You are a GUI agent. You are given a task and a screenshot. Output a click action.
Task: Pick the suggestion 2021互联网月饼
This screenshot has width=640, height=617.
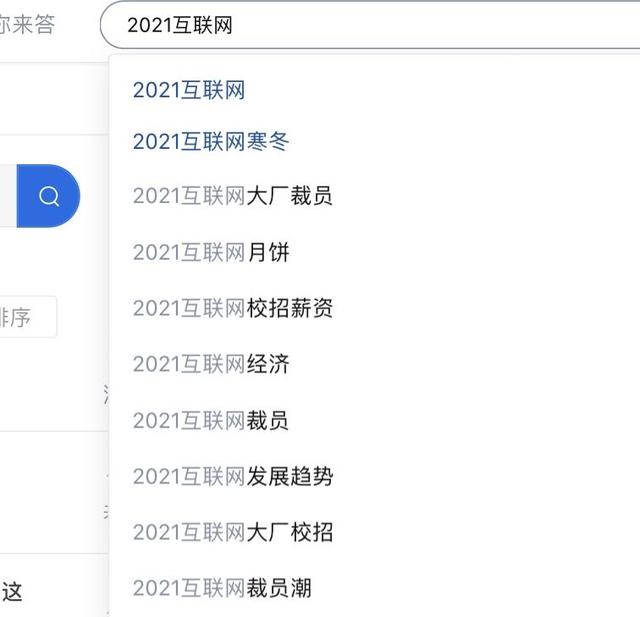click(x=211, y=252)
